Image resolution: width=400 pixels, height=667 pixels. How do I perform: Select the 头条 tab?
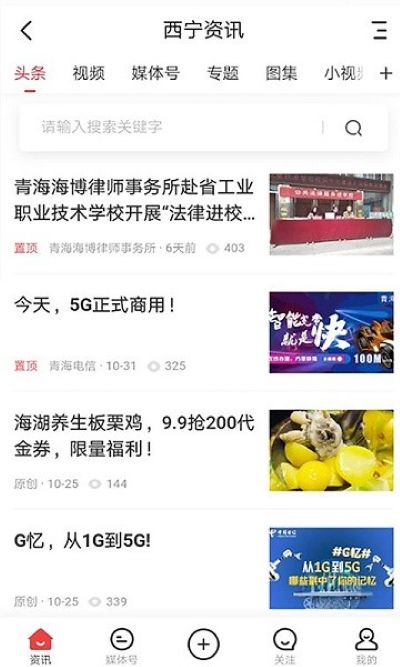[x=30, y=73]
